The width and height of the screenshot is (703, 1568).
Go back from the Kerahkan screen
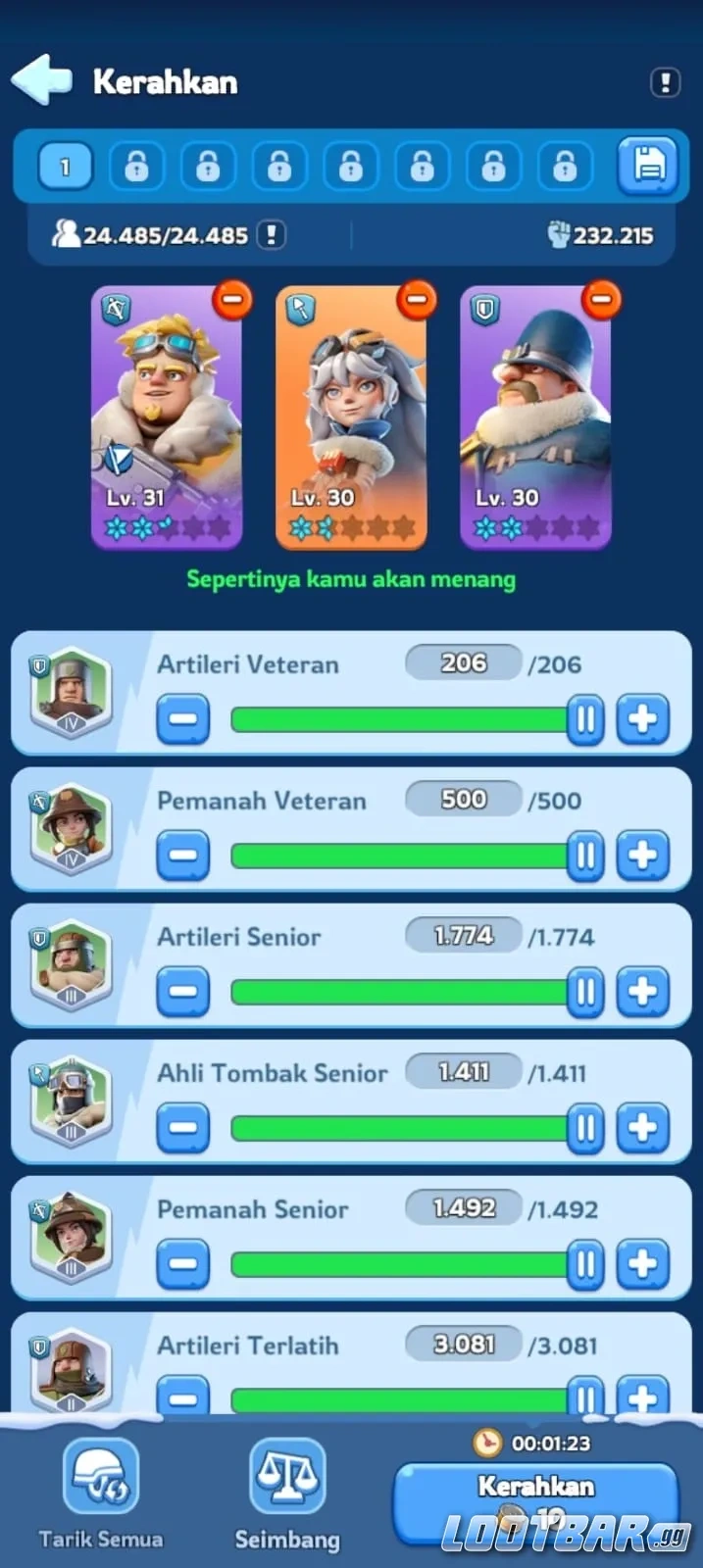tap(41, 80)
